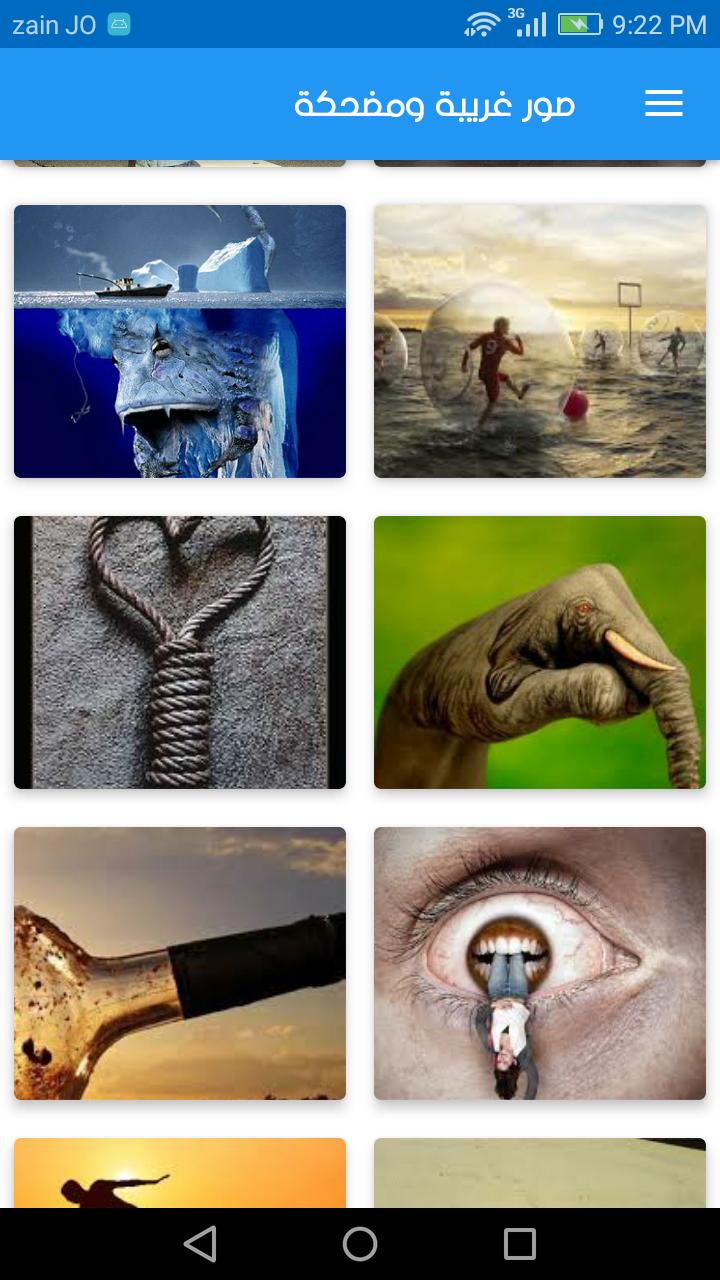The height and width of the screenshot is (1280, 720).
Task: Open the bottle at sunset picture
Action: (180, 963)
